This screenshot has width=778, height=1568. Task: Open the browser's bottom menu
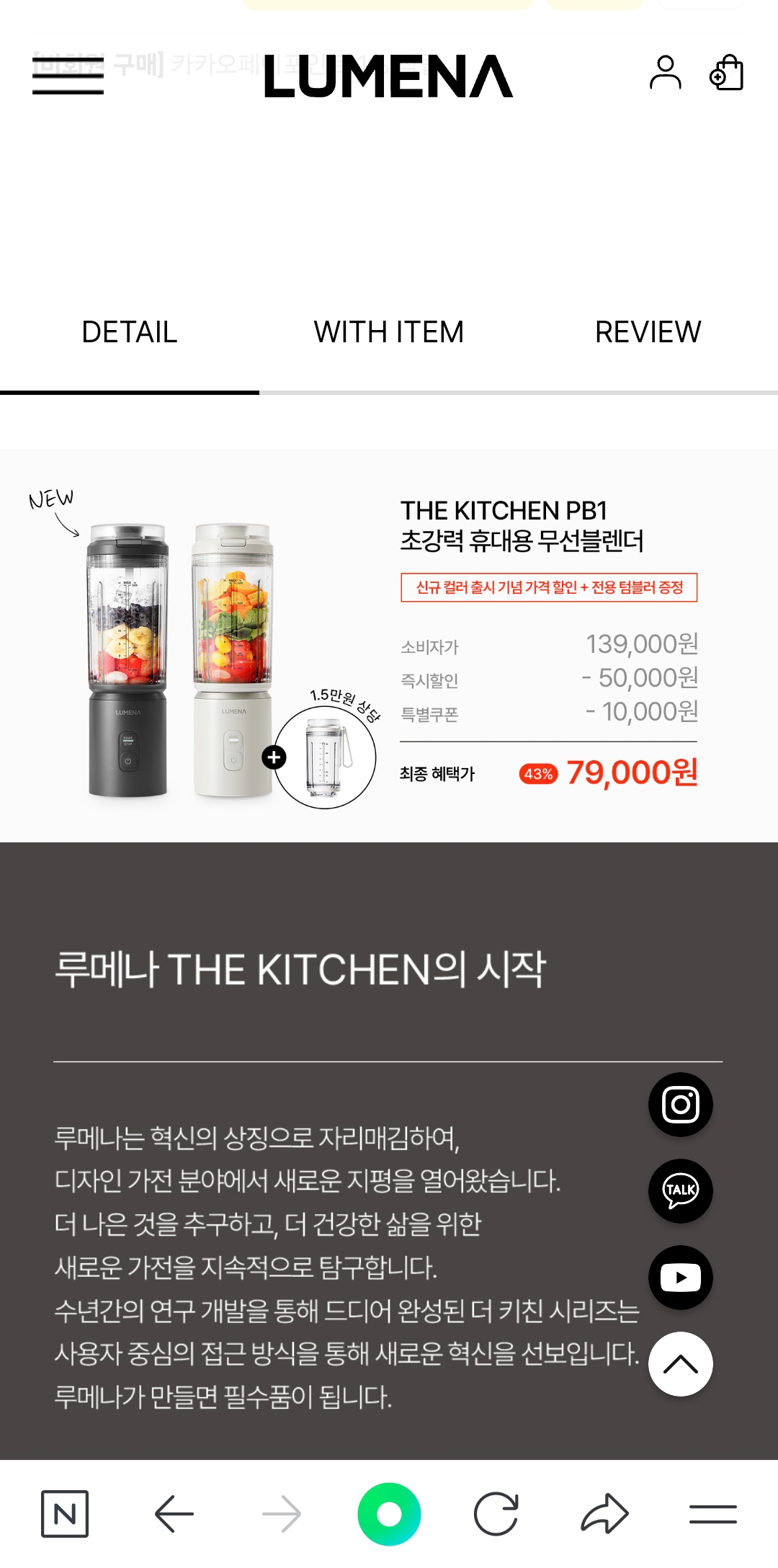[712, 1514]
